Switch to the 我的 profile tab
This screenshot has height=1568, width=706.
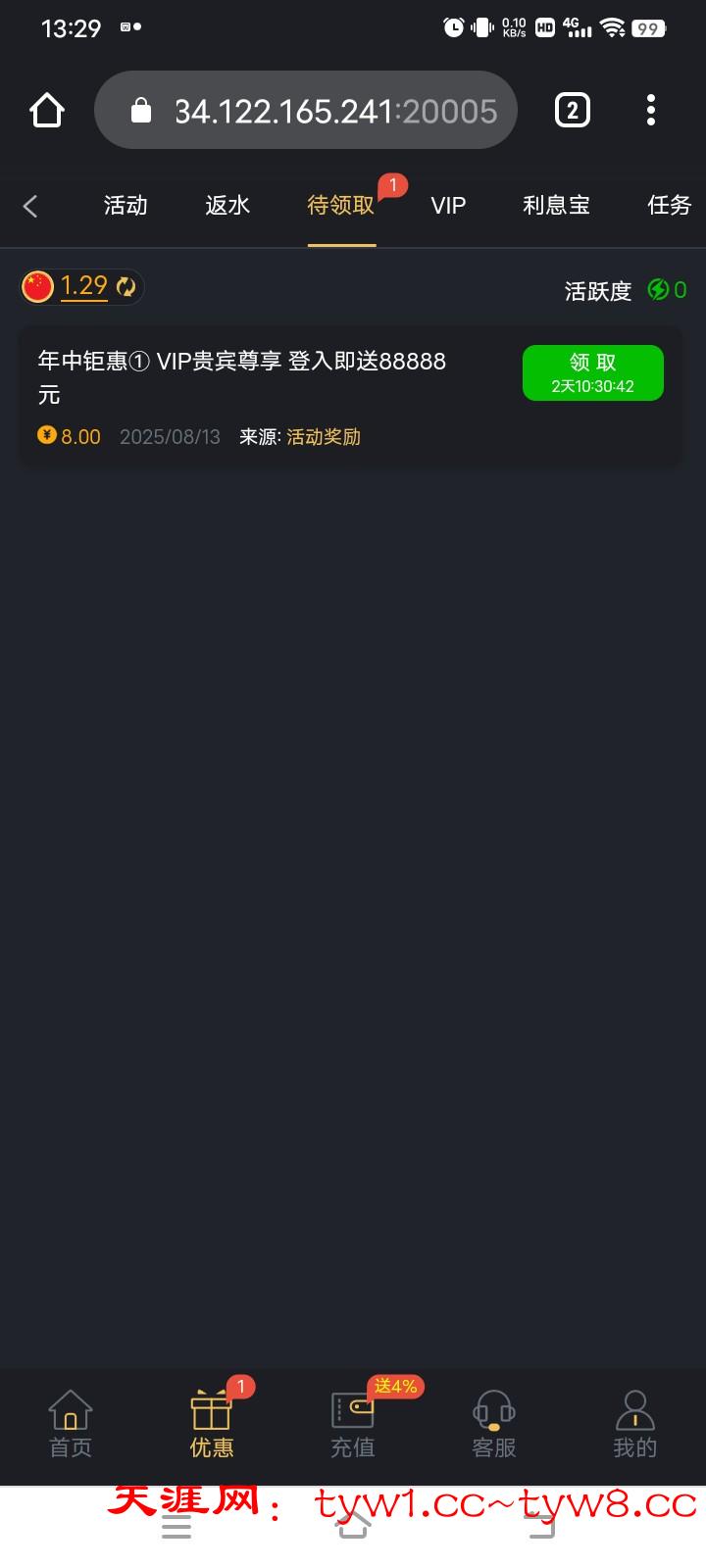(634, 1425)
